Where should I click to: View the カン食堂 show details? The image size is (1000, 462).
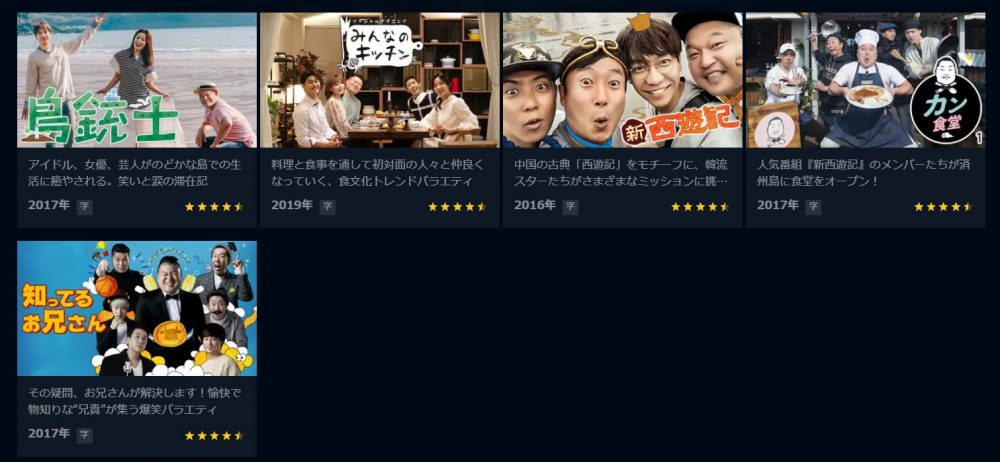[865, 80]
